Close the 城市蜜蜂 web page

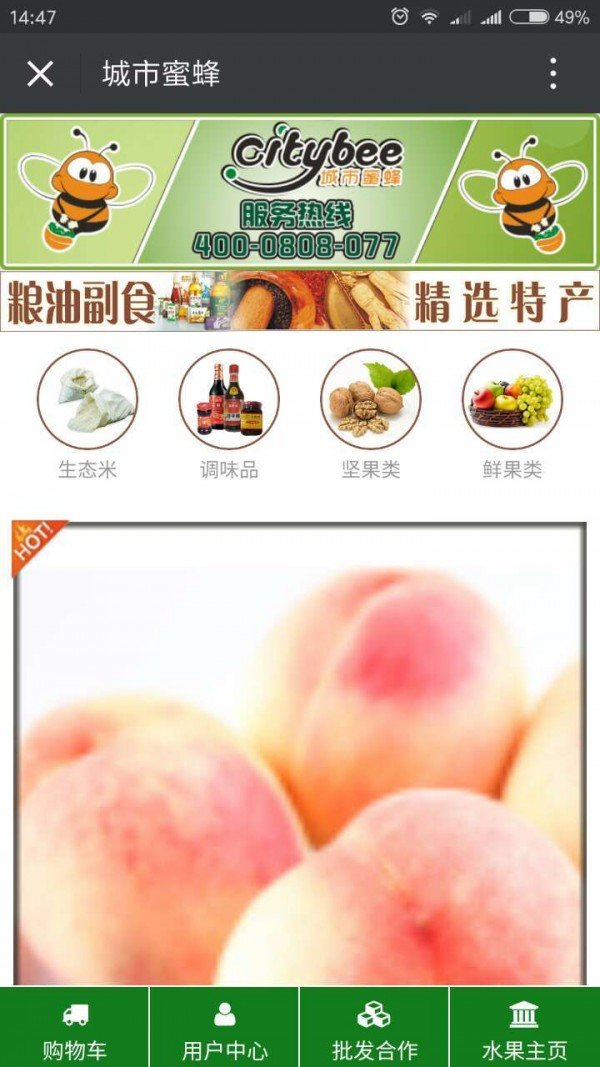click(x=40, y=73)
